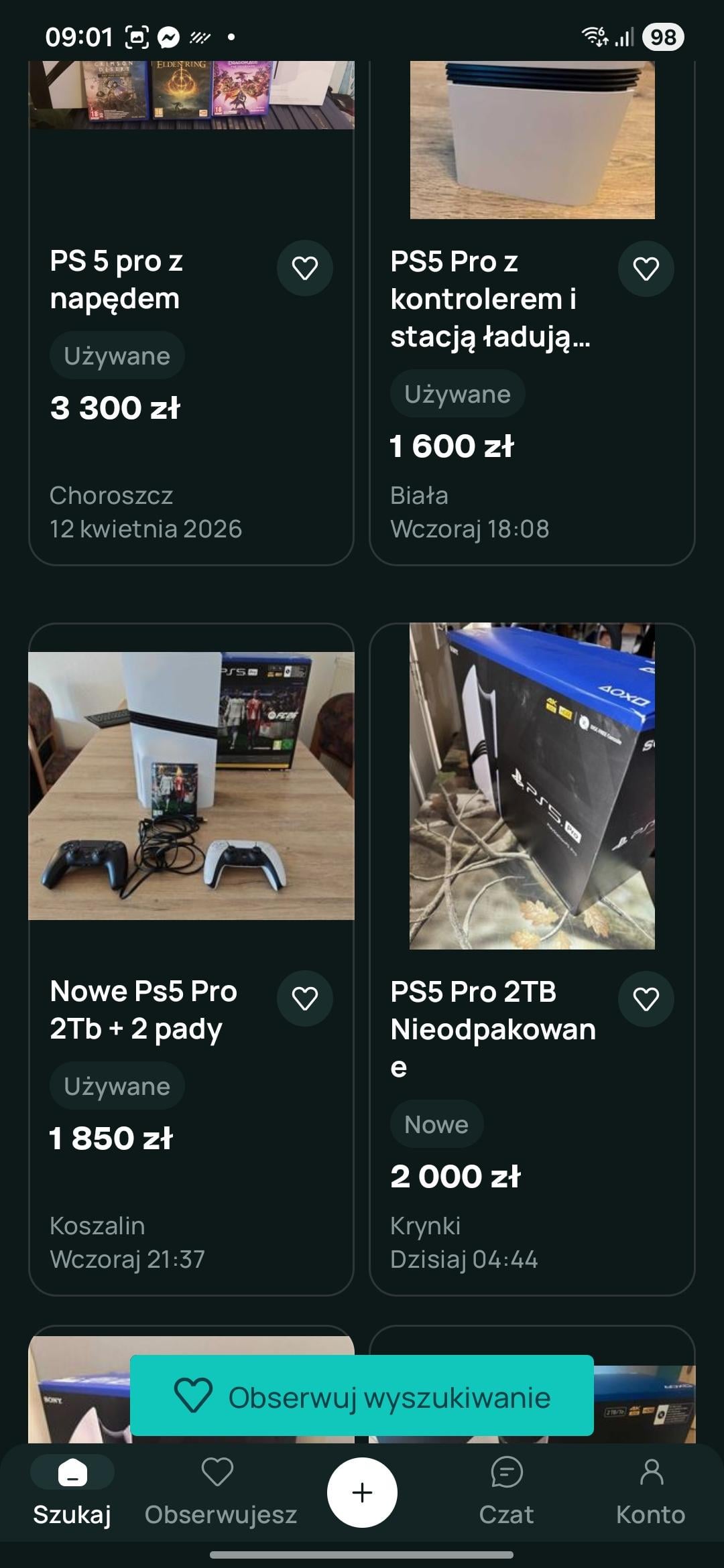The width and height of the screenshot is (724, 1568).
Task: Like the Nowe Ps5 Pro 2Tb listing
Action: [305, 999]
